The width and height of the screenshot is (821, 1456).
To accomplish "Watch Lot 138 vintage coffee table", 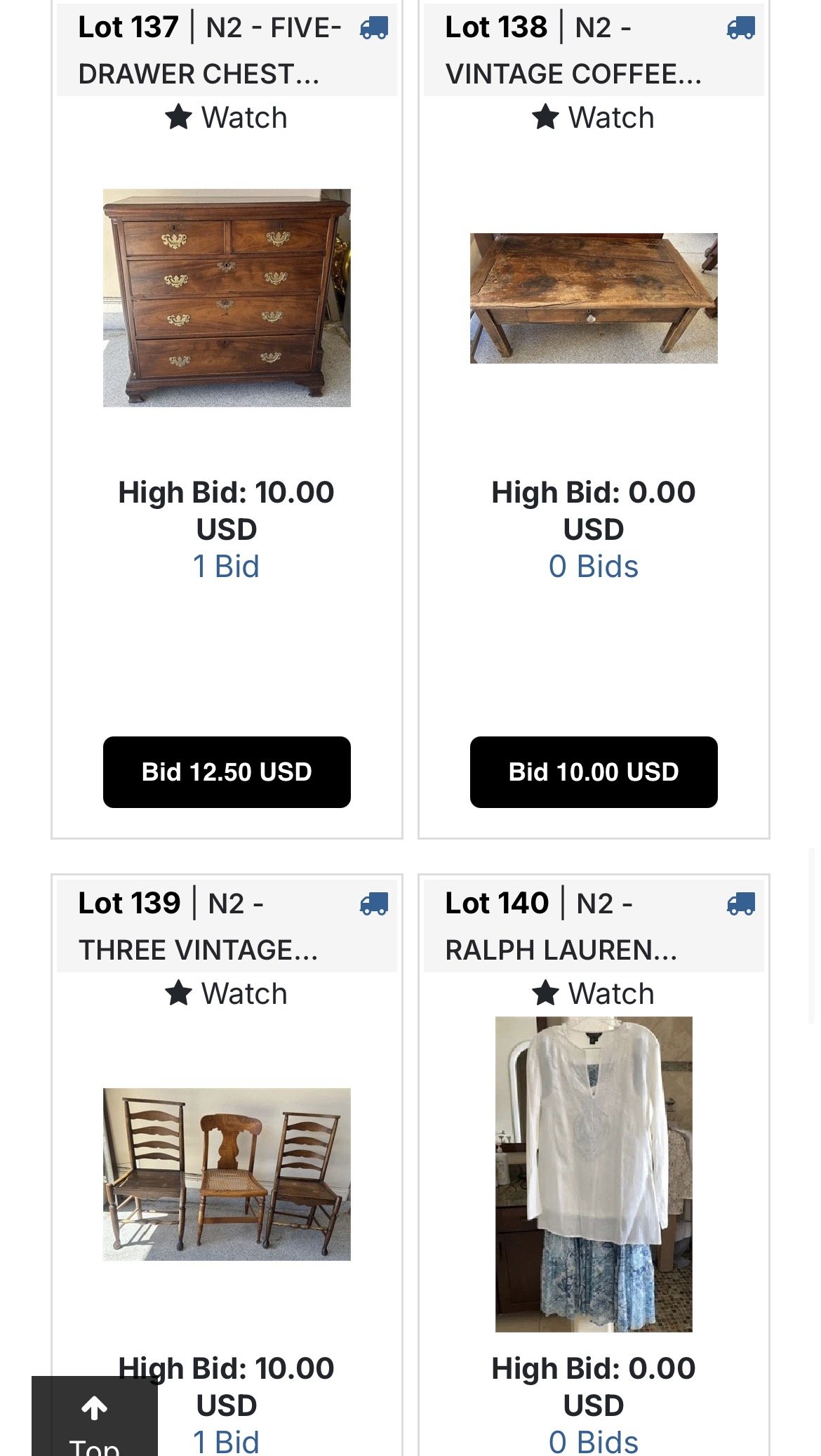I will pyautogui.click(x=593, y=117).
